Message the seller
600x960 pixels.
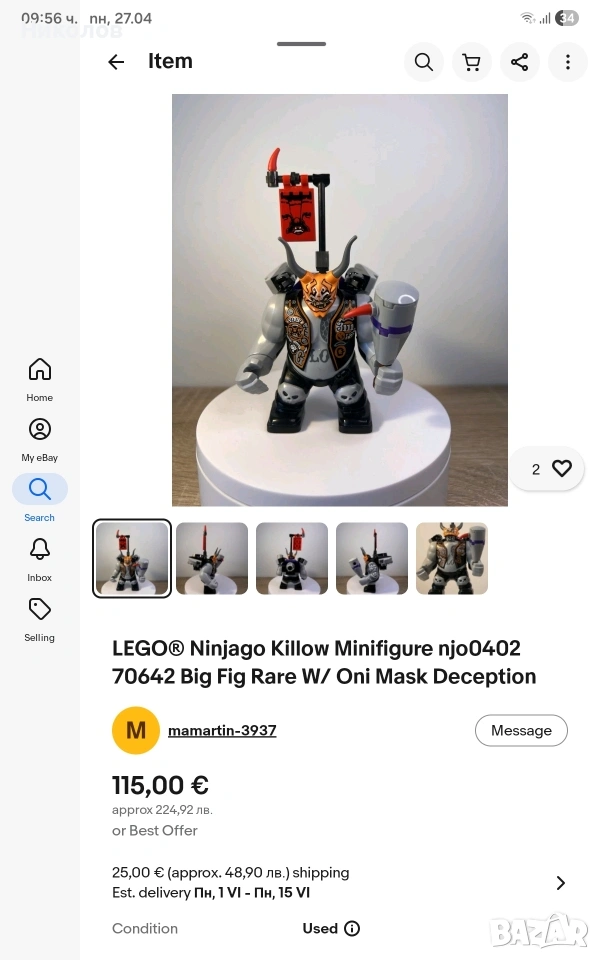point(521,730)
